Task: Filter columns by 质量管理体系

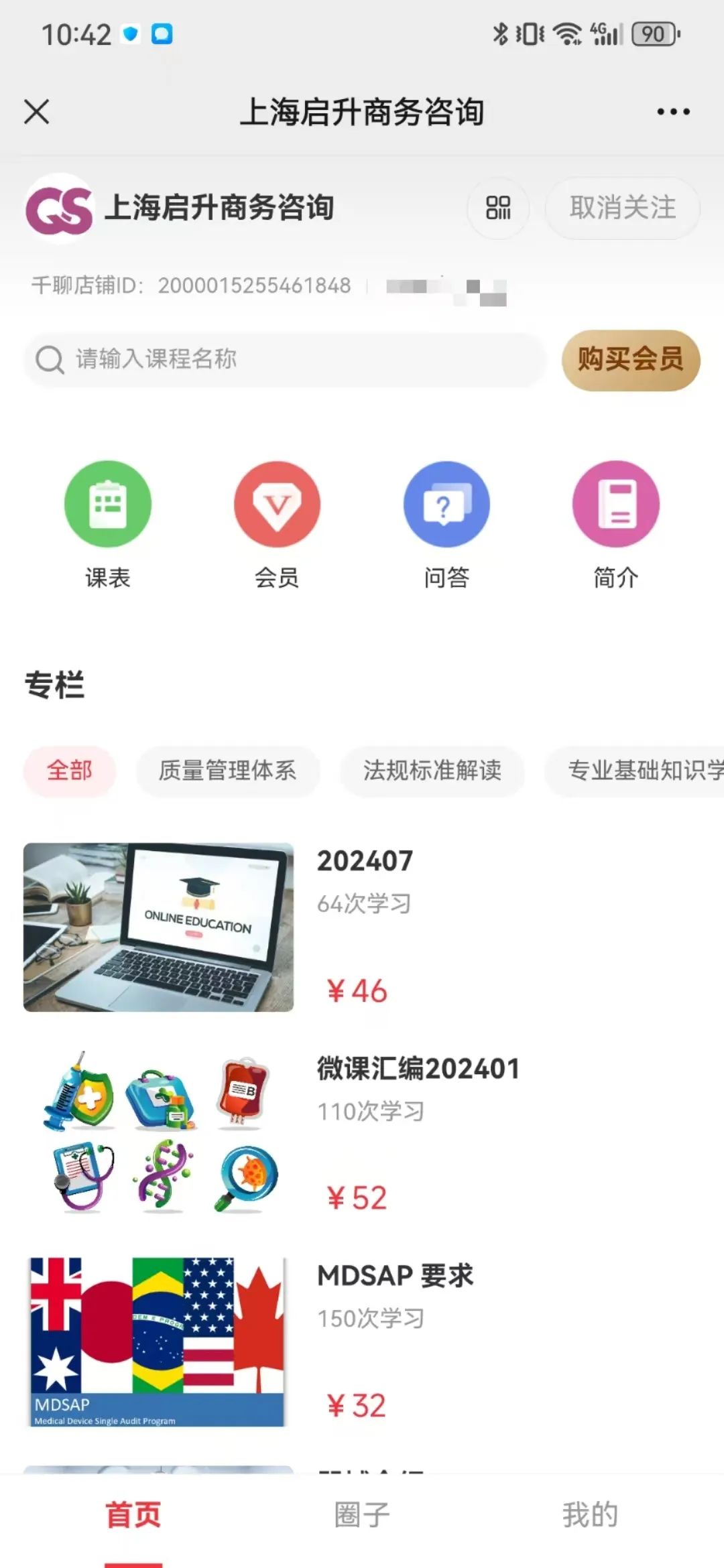Action: pos(227,771)
